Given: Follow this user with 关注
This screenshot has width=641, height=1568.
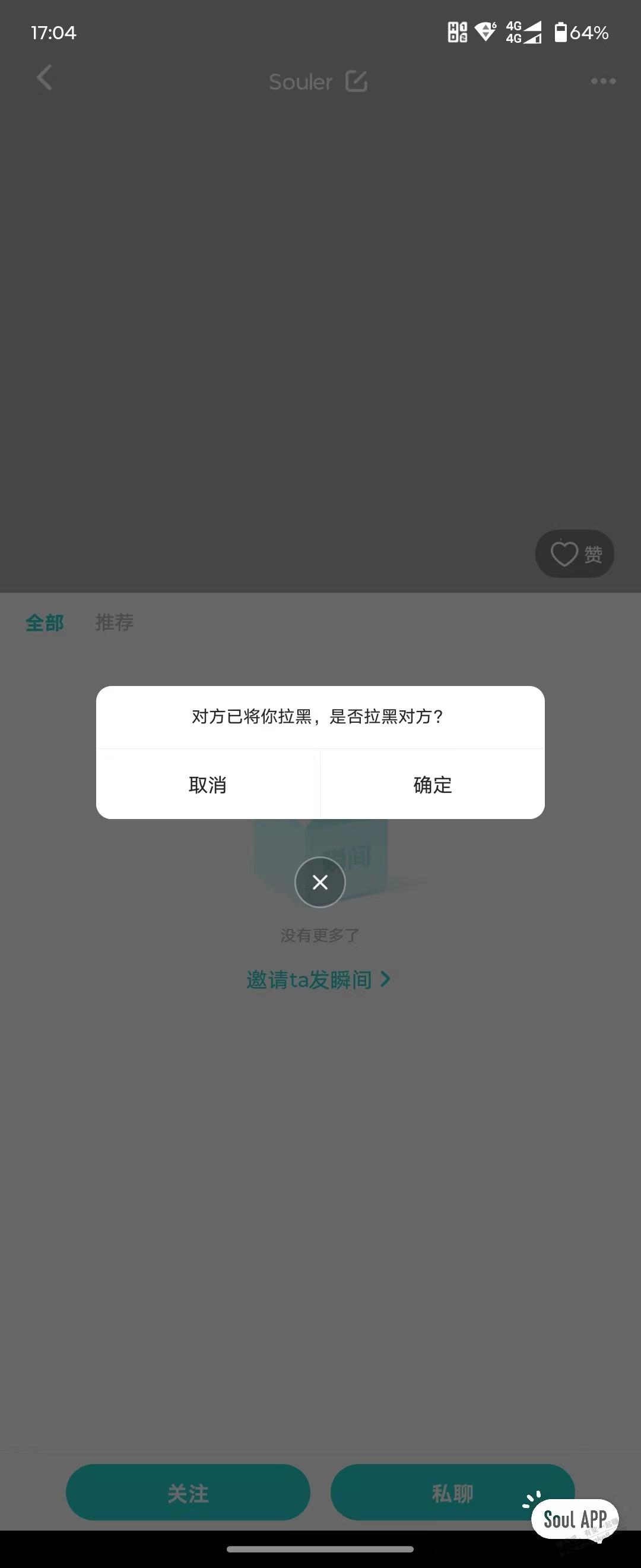Looking at the screenshot, I should tap(188, 1493).
